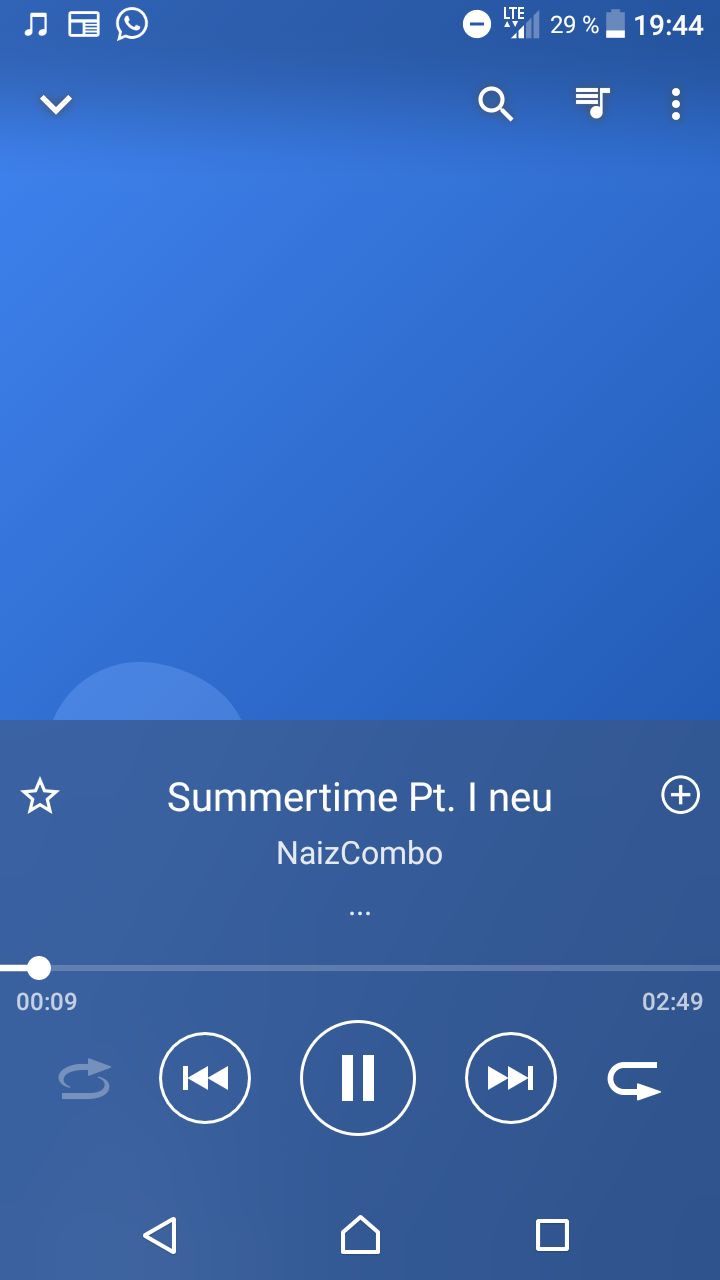Pause the current song

point(358,1078)
